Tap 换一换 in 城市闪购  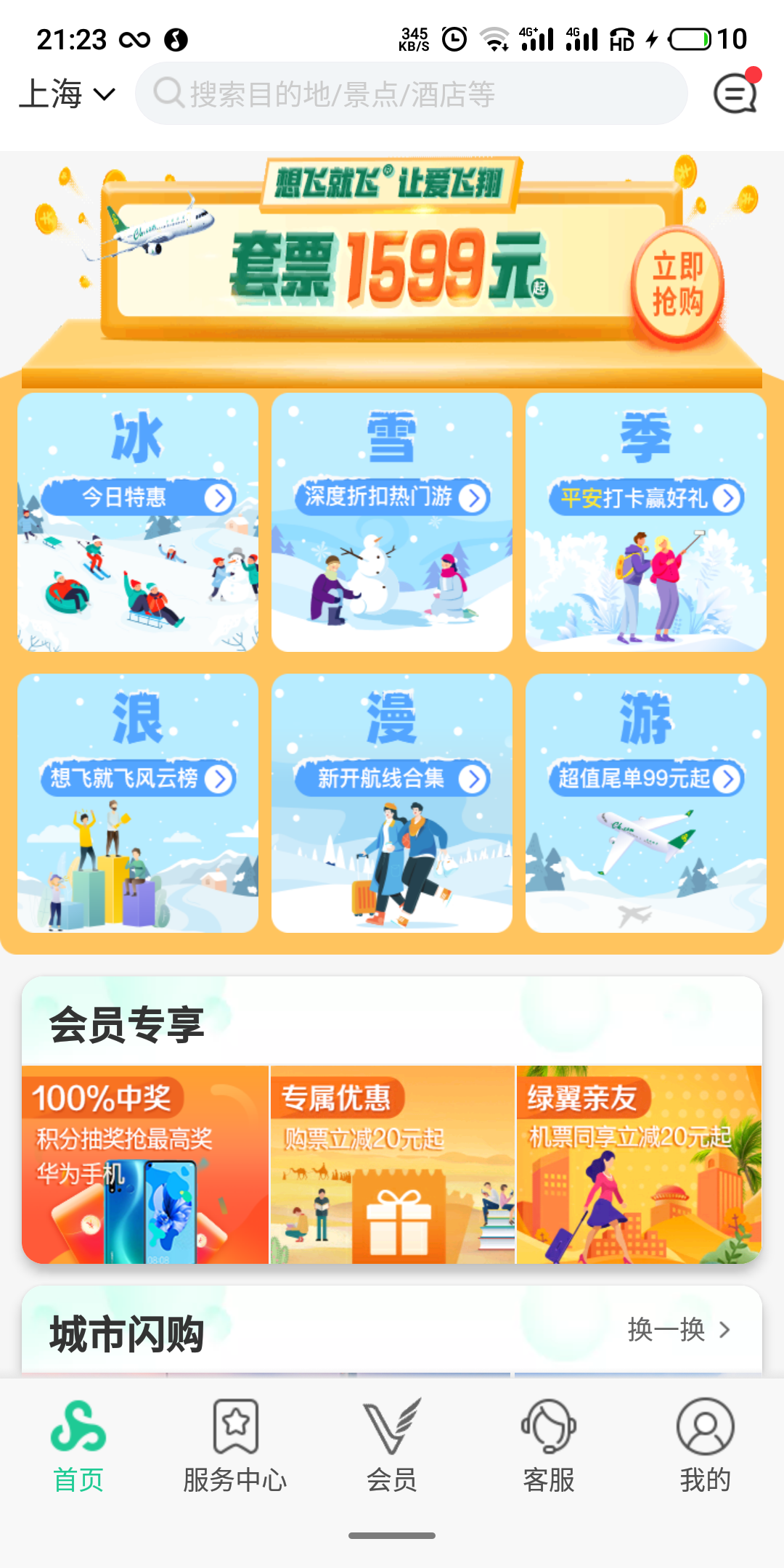[x=678, y=1330]
